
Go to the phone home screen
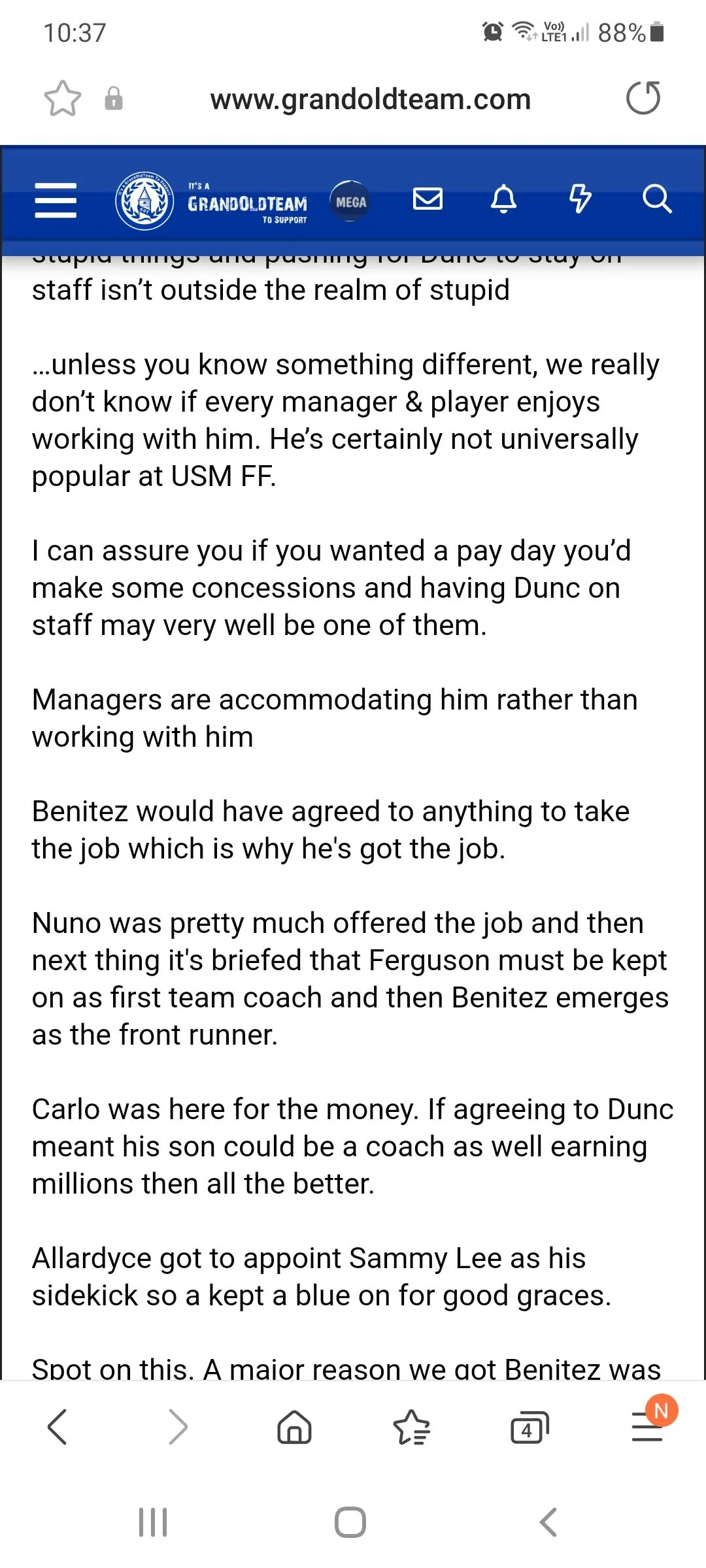pyautogui.click(x=350, y=1522)
